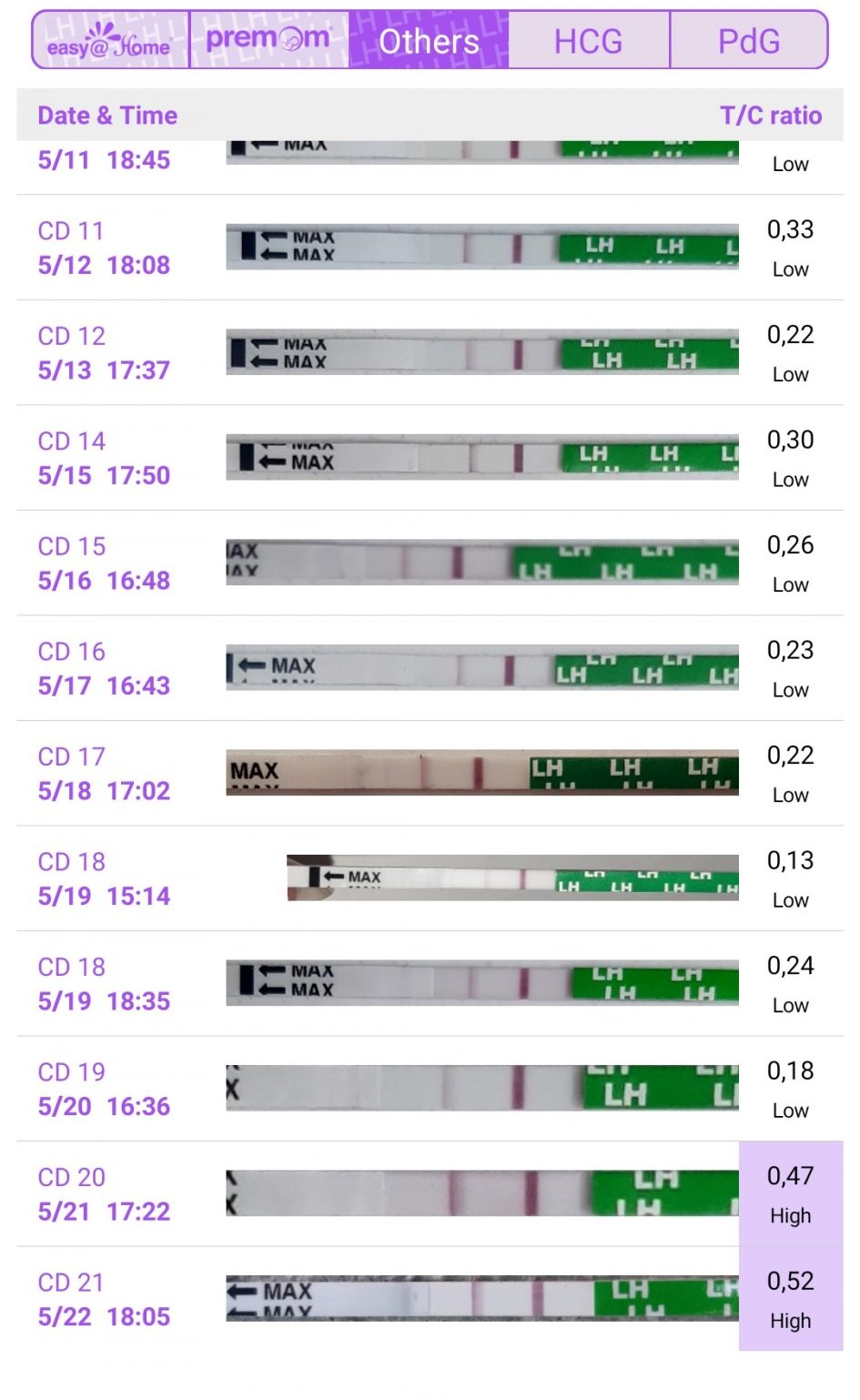Screen dimensions: 860x1400
Task: Switch to the HCG tab
Action: click(589, 41)
